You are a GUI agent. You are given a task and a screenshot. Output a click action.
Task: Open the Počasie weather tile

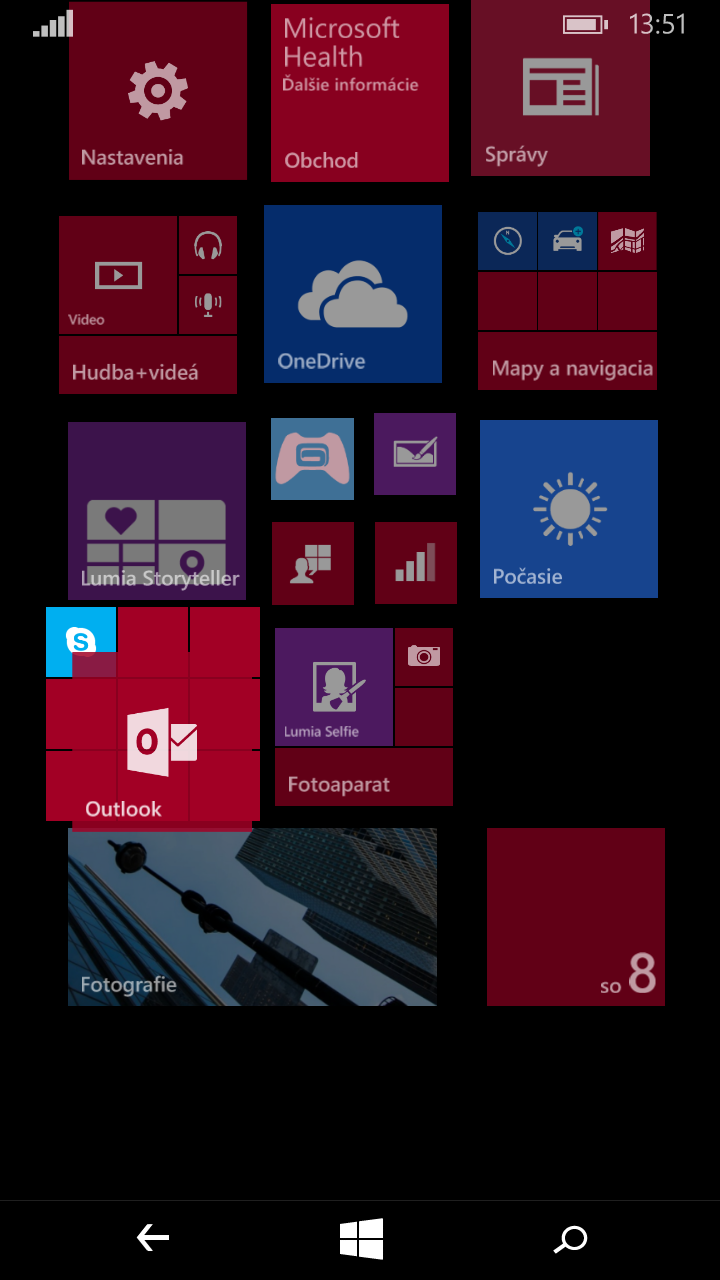(569, 509)
